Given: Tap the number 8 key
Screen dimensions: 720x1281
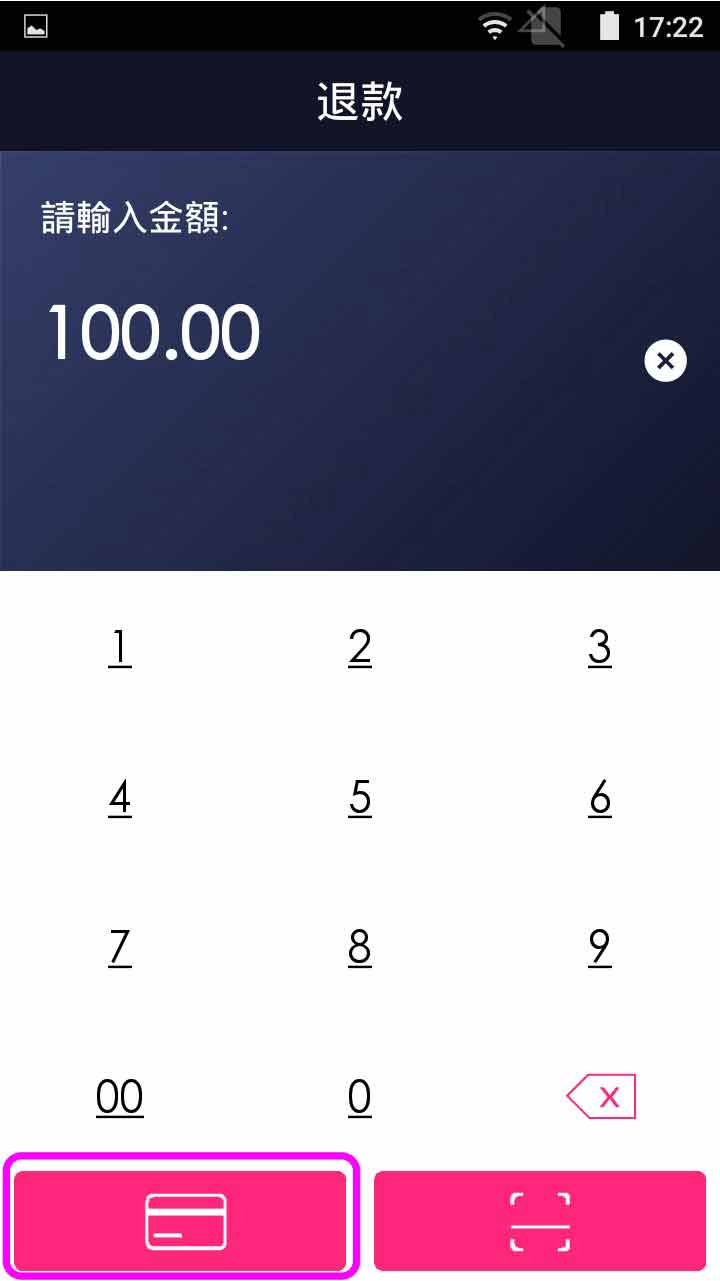Looking at the screenshot, I should [x=360, y=947].
